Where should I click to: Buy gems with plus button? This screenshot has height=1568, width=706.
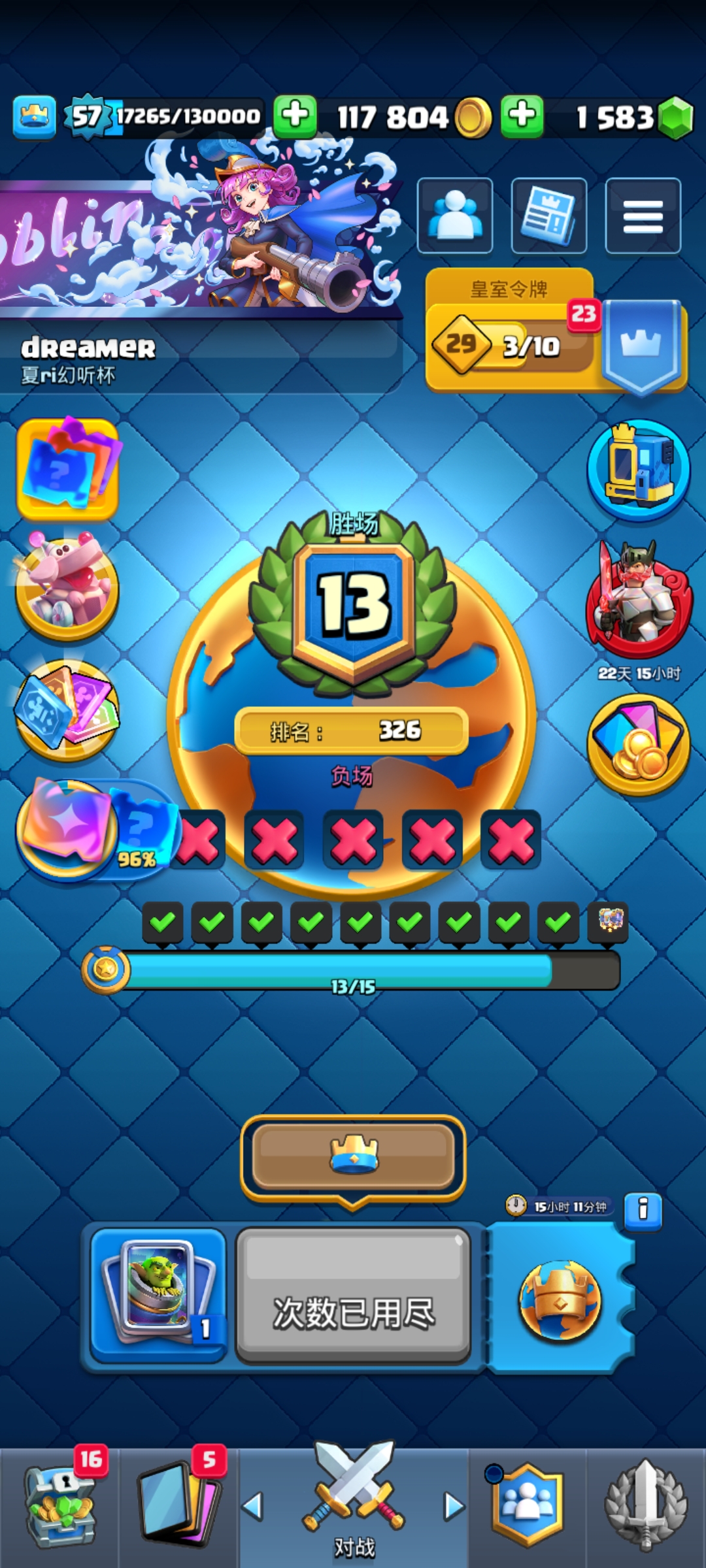522,116
